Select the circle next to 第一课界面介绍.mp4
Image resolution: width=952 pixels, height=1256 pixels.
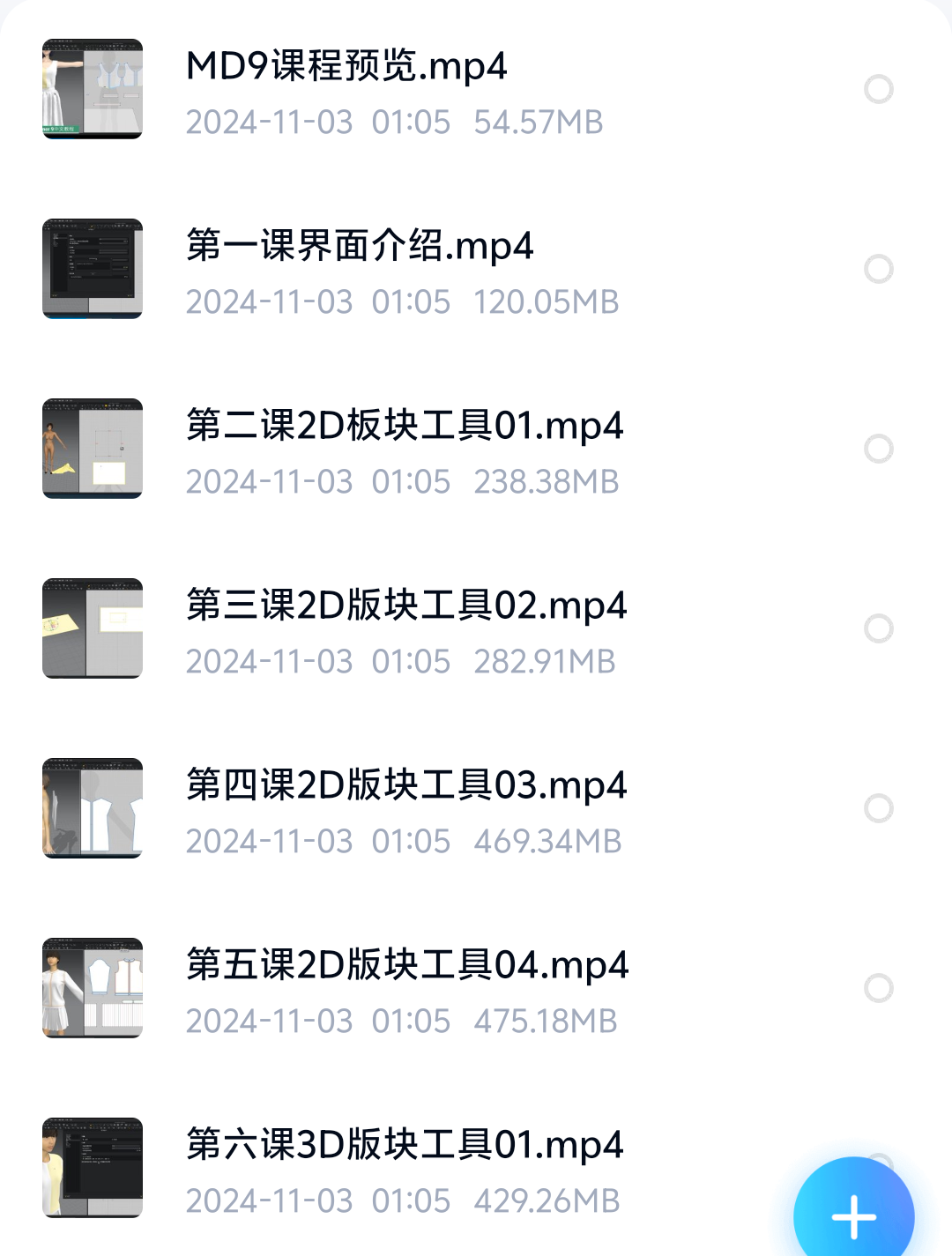pyautogui.click(x=878, y=269)
